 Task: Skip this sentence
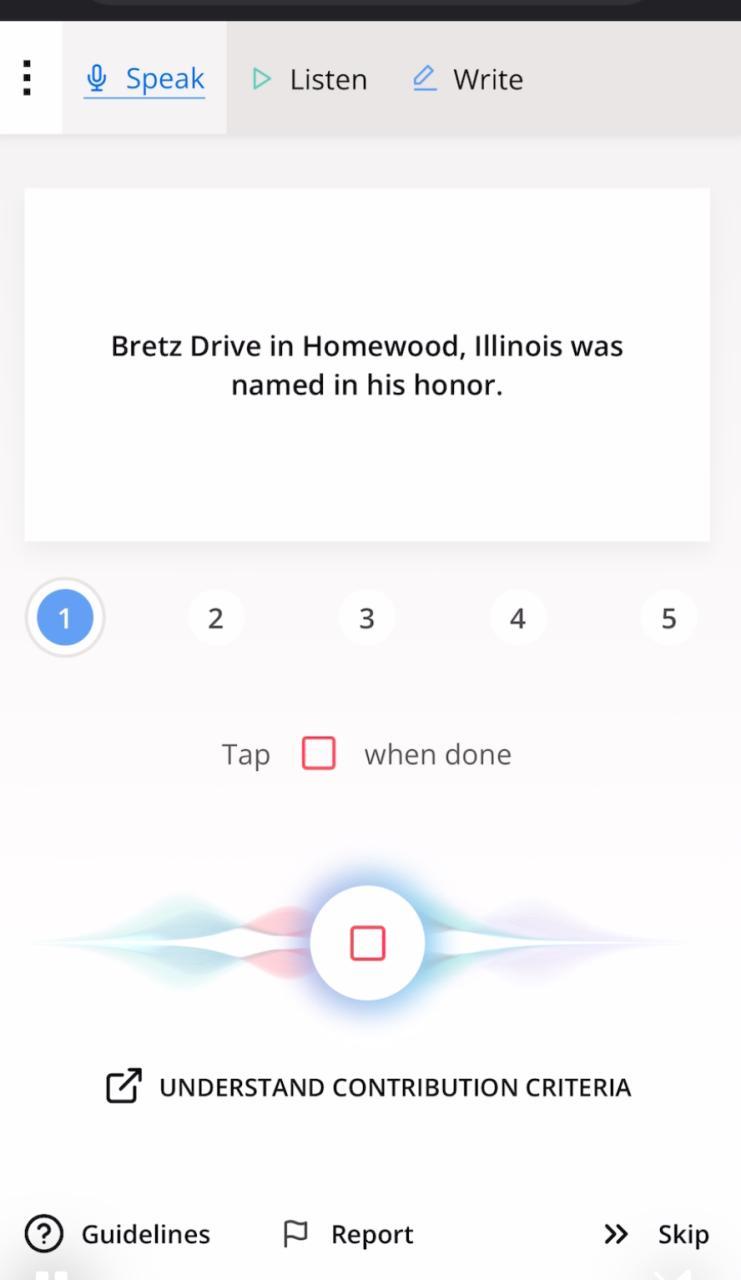click(657, 1234)
